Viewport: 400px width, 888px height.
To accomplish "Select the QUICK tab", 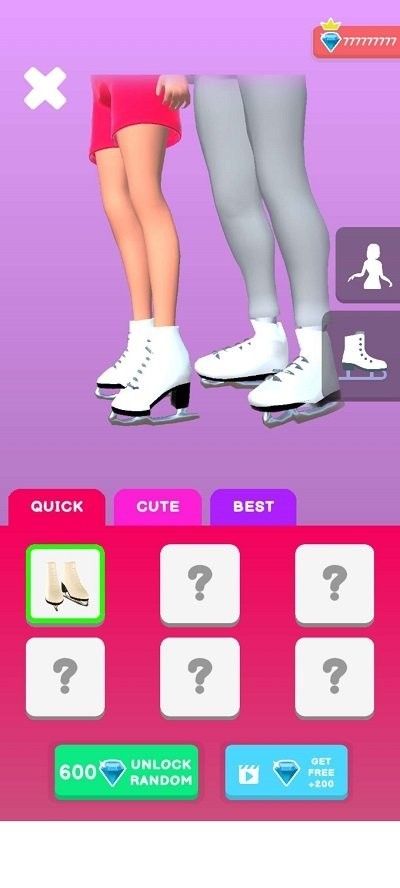I will tap(57, 506).
